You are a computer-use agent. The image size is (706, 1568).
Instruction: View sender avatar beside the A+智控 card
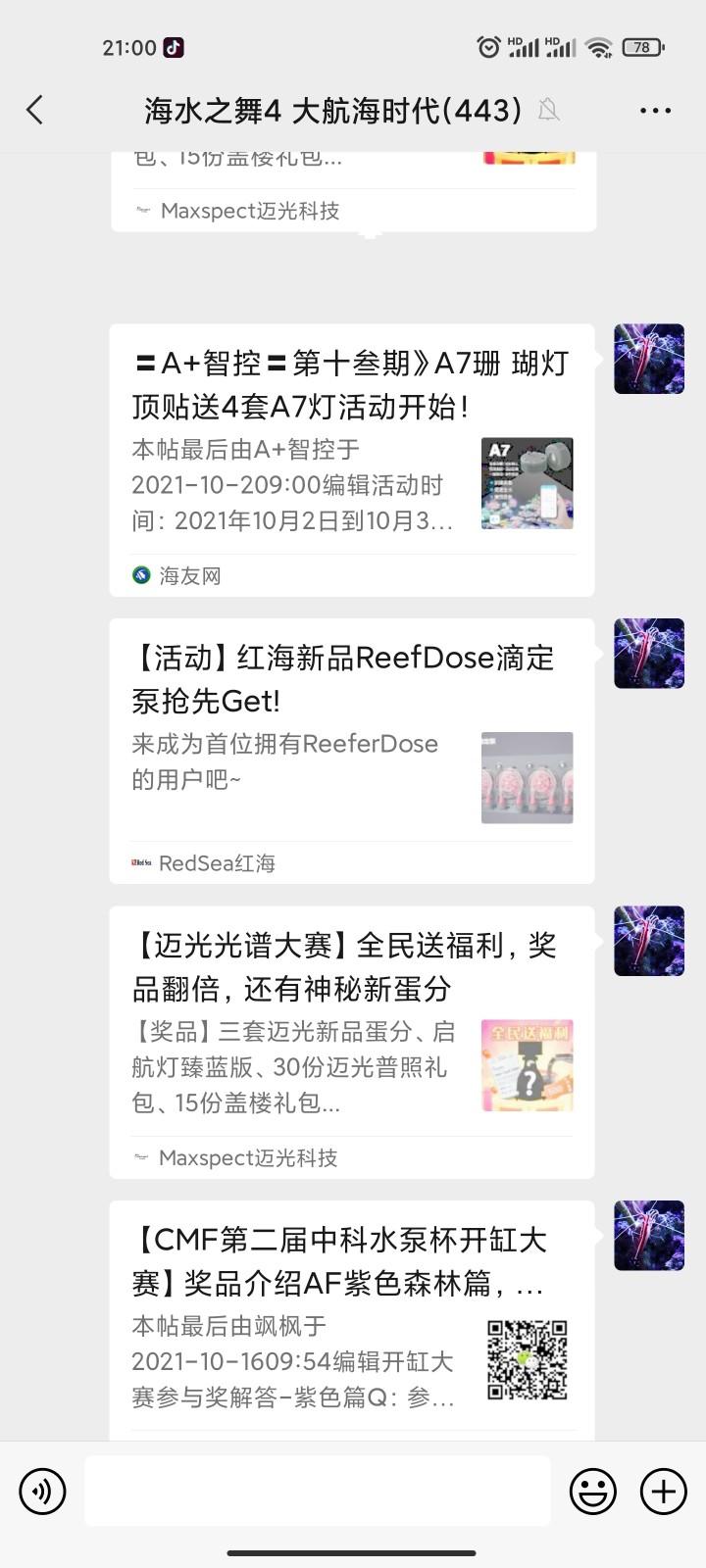click(x=648, y=360)
